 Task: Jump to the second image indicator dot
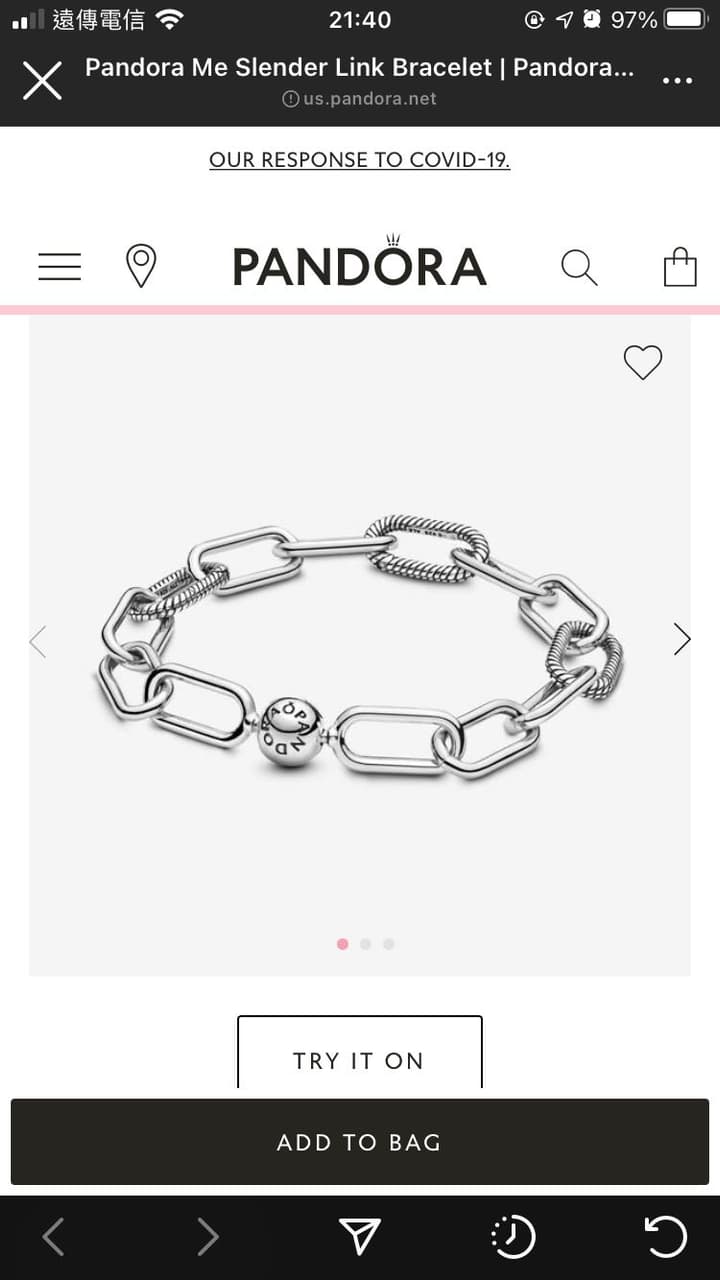pyautogui.click(x=365, y=943)
